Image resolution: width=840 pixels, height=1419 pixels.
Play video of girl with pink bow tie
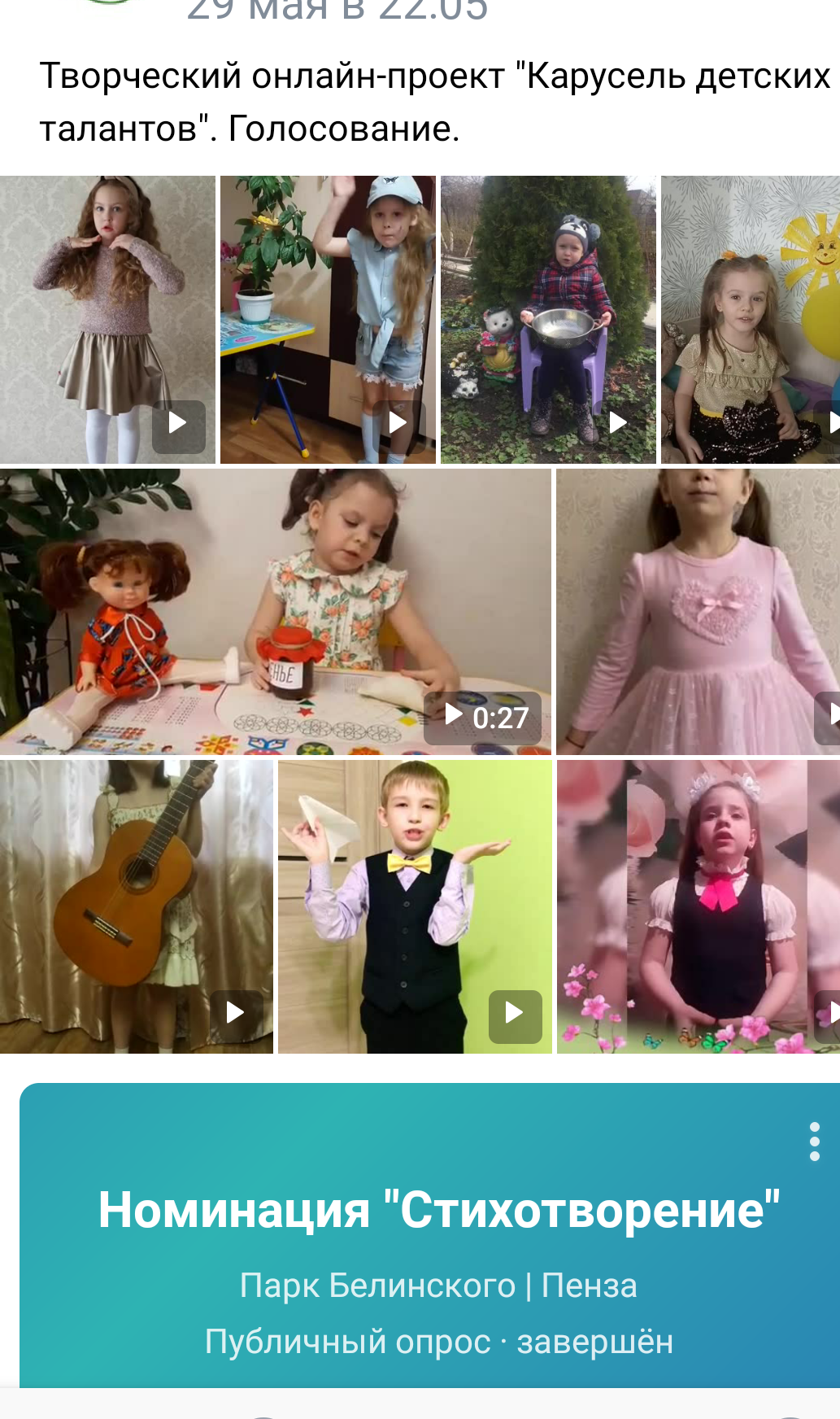pyautogui.click(x=699, y=906)
